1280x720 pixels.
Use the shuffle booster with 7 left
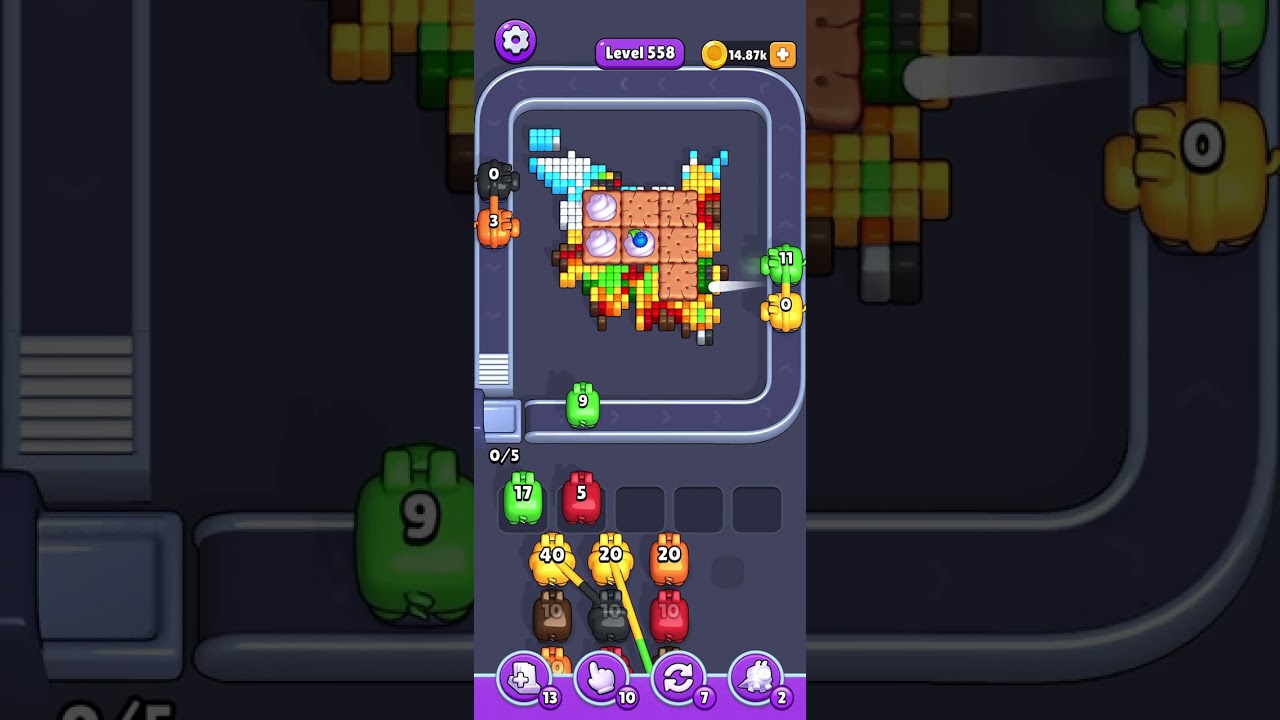(x=678, y=679)
